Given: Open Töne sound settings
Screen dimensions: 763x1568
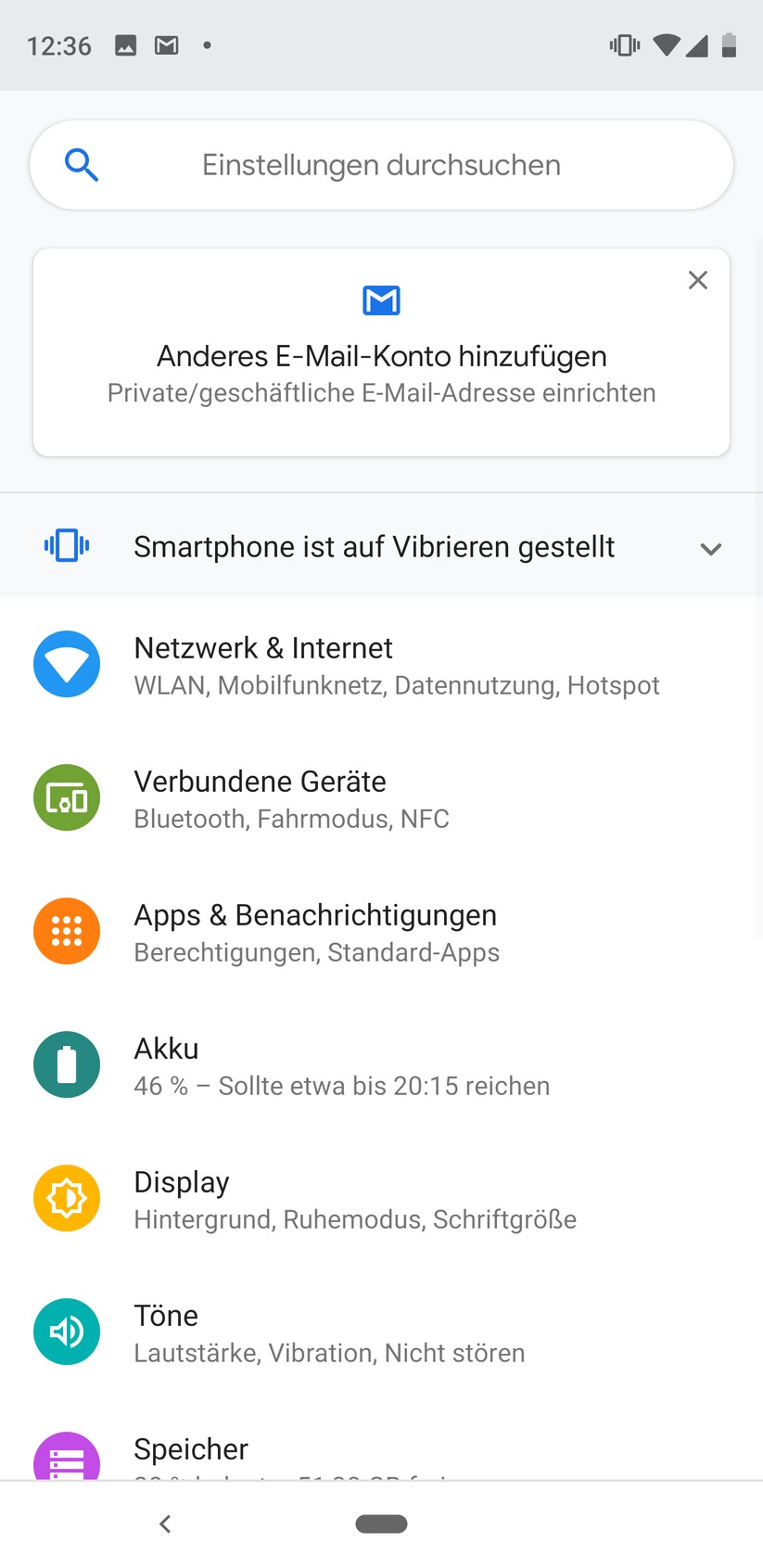Looking at the screenshot, I should point(381,1332).
